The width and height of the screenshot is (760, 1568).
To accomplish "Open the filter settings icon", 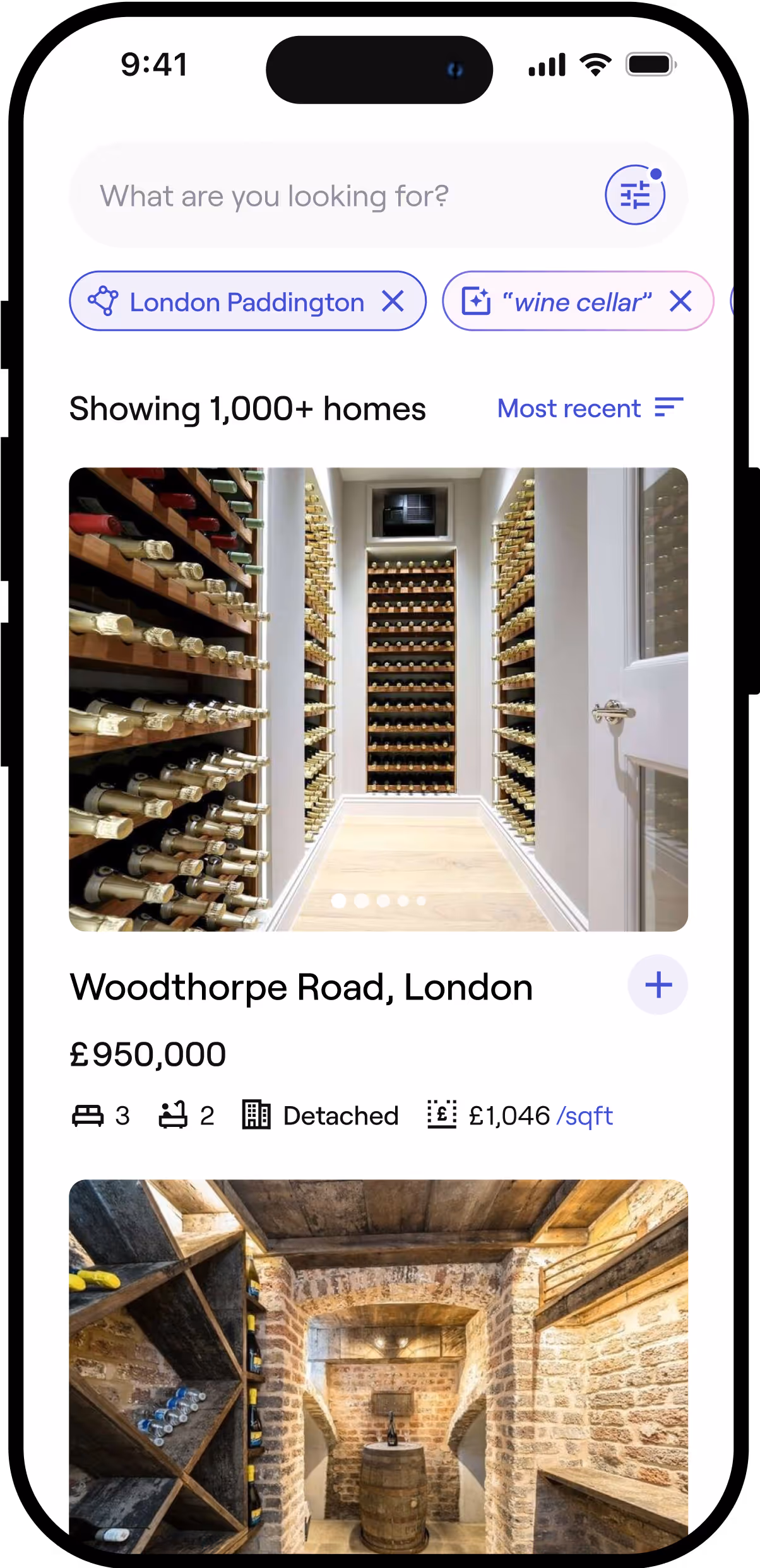I will tap(634, 195).
